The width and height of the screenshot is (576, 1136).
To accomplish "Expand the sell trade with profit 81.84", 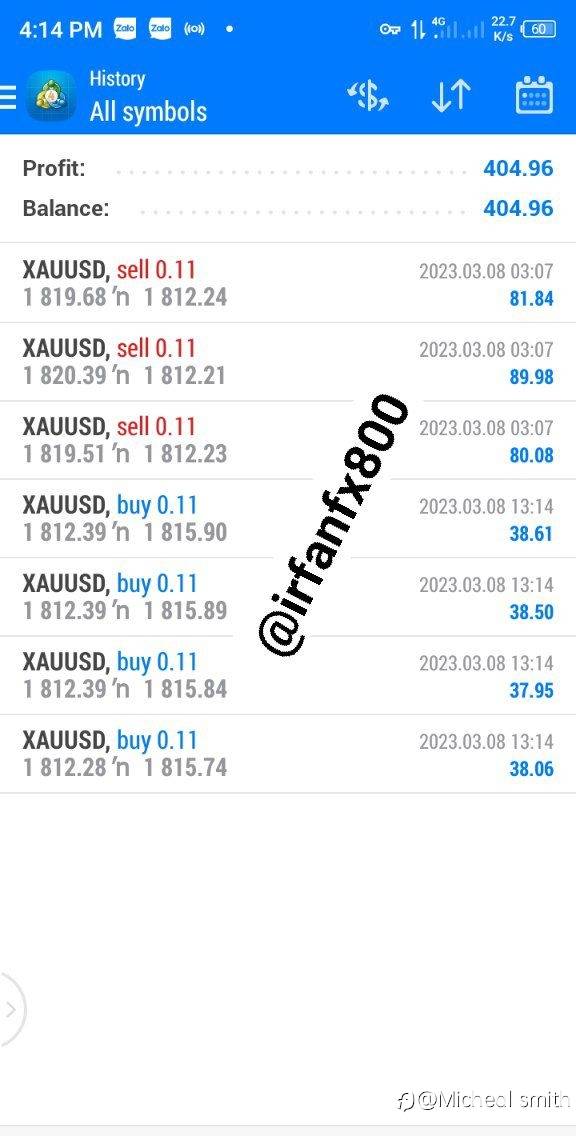I will (288, 283).
